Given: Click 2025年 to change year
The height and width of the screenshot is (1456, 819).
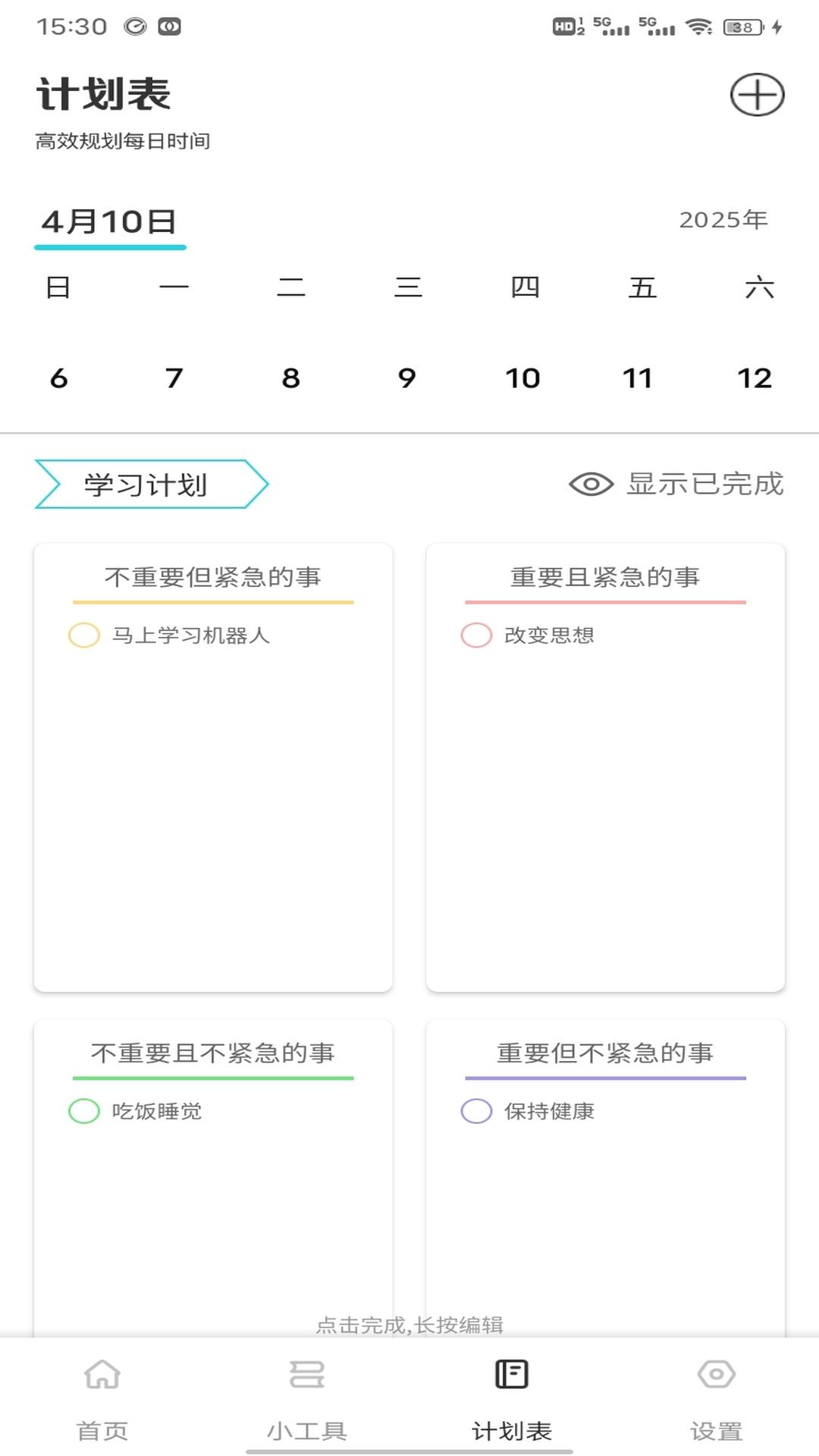Looking at the screenshot, I should tap(723, 220).
